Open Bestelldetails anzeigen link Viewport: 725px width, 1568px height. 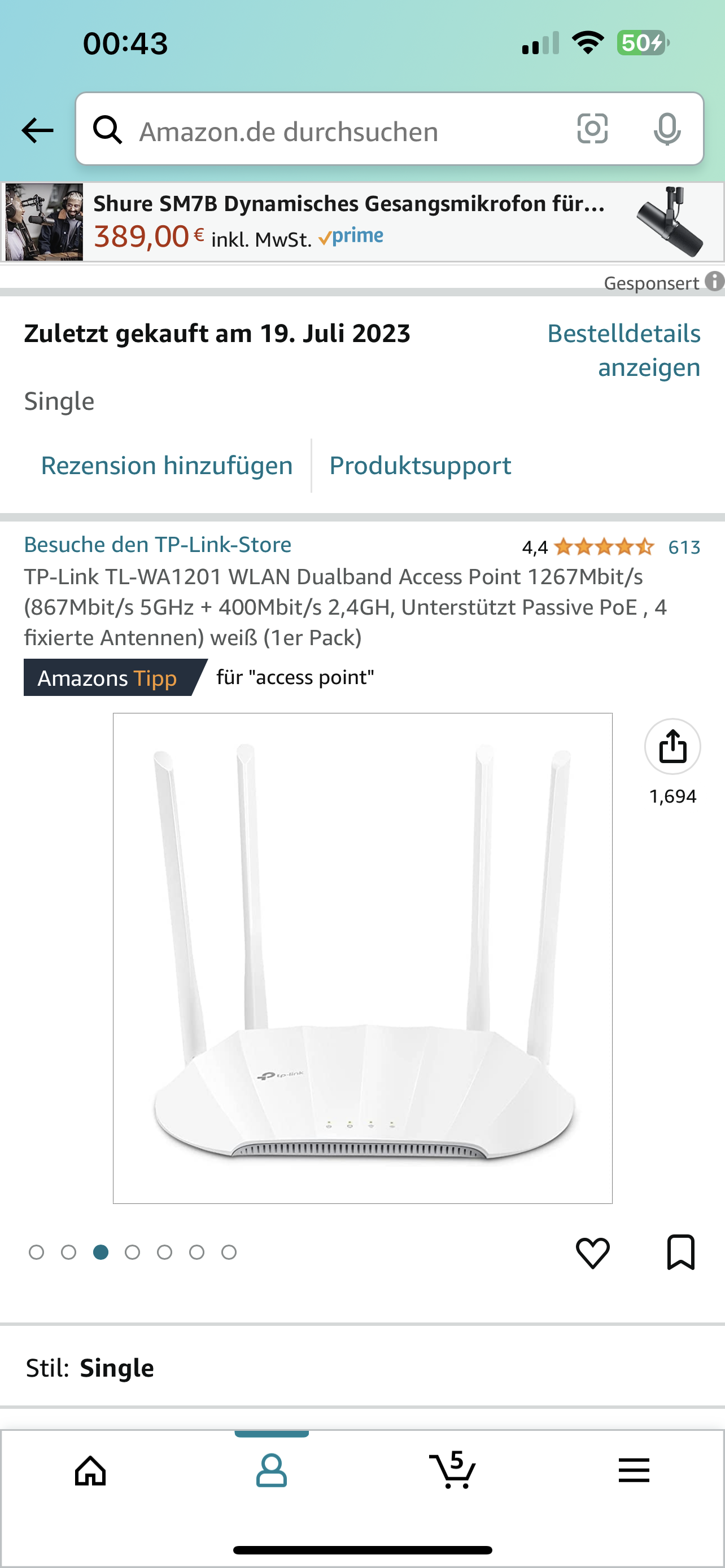tap(623, 350)
